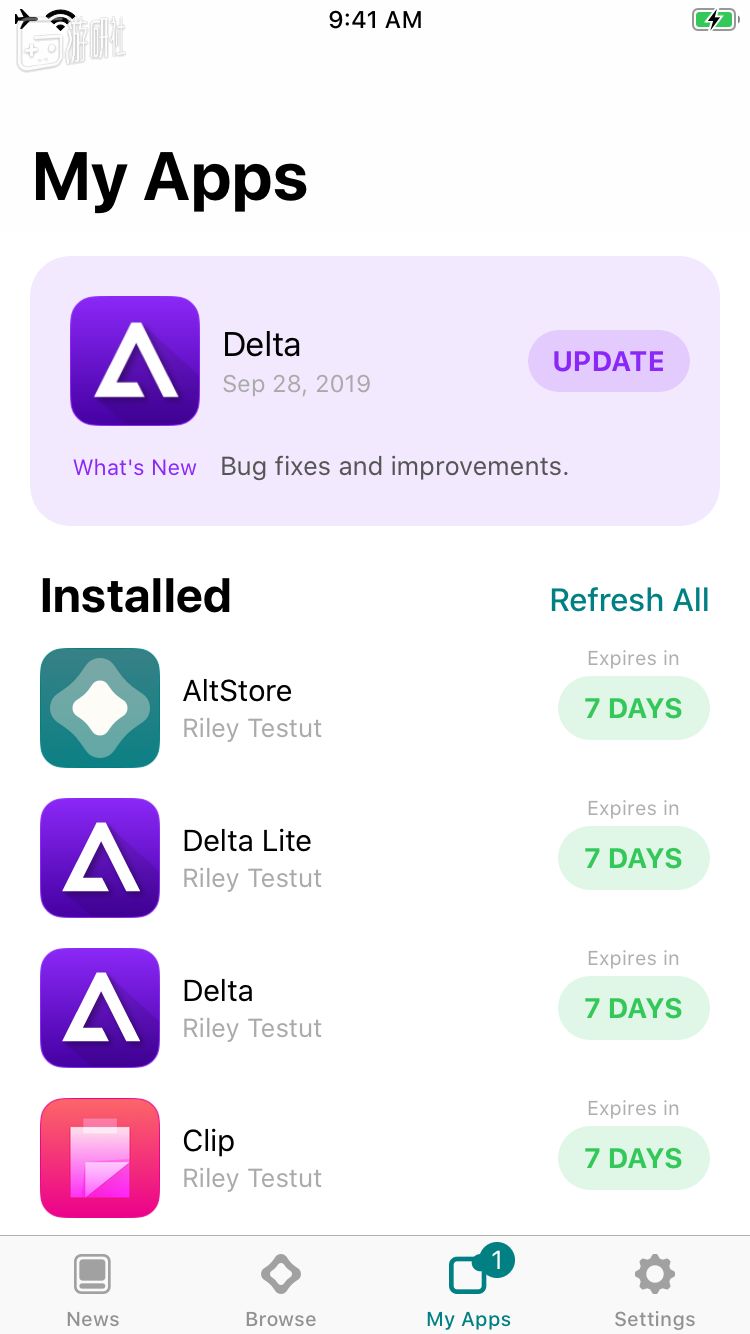This screenshot has width=750, height=1334.
Task: Tap Refresh All to refresh installed apps
Action: tap(629, 599)
